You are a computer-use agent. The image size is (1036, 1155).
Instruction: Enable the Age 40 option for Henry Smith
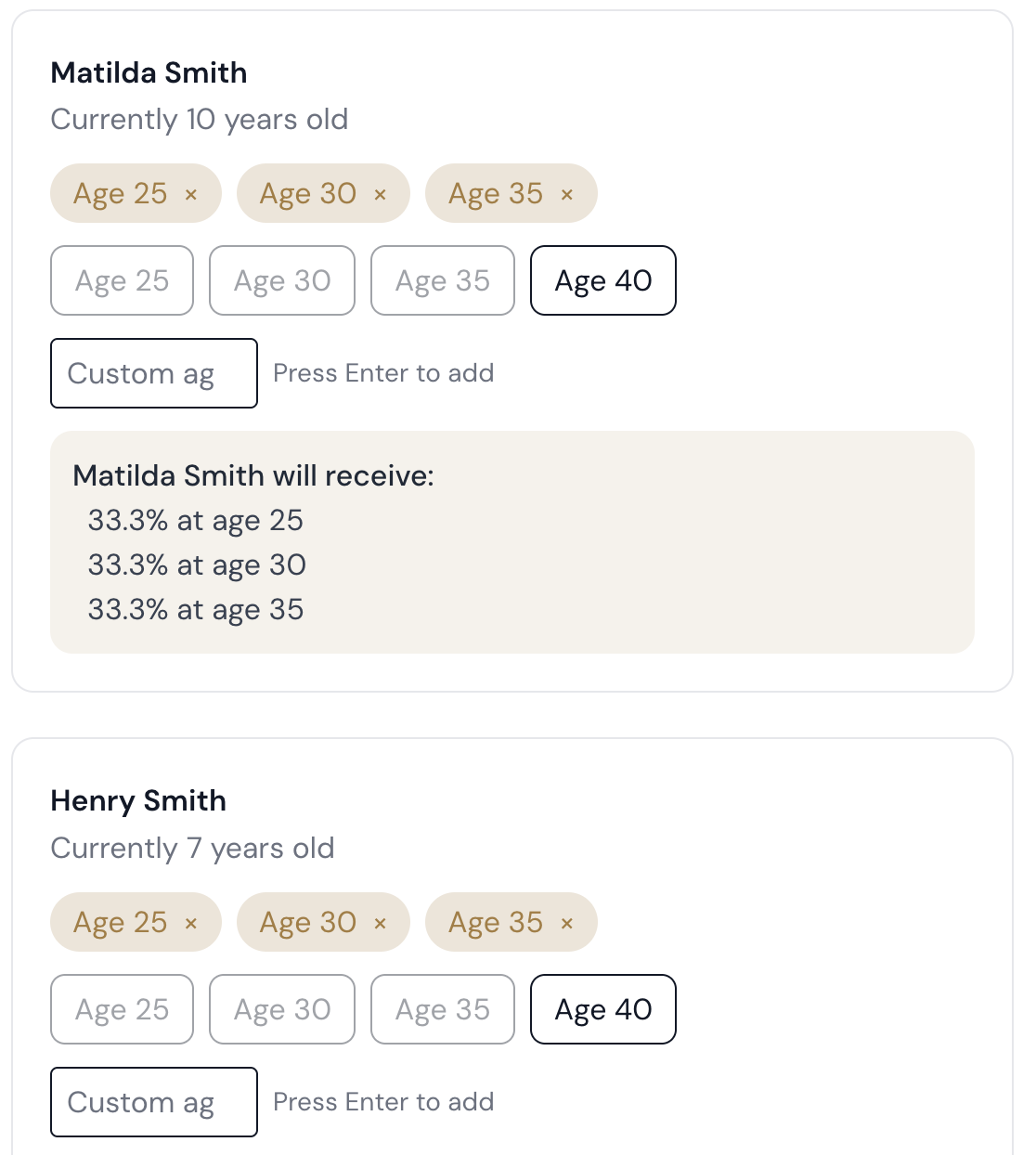point(602,1009)
